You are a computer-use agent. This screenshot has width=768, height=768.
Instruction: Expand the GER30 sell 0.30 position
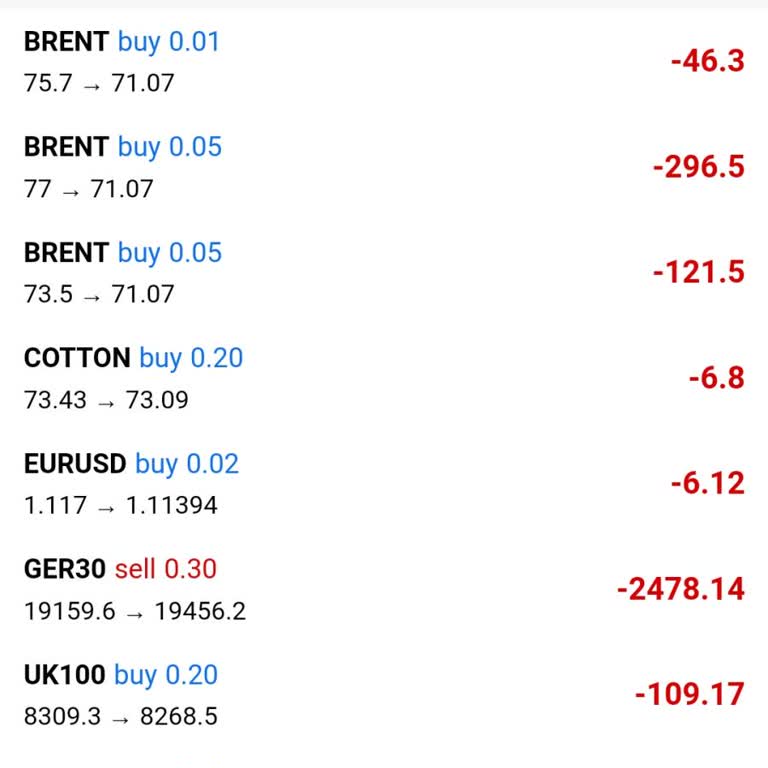(384, 589)
